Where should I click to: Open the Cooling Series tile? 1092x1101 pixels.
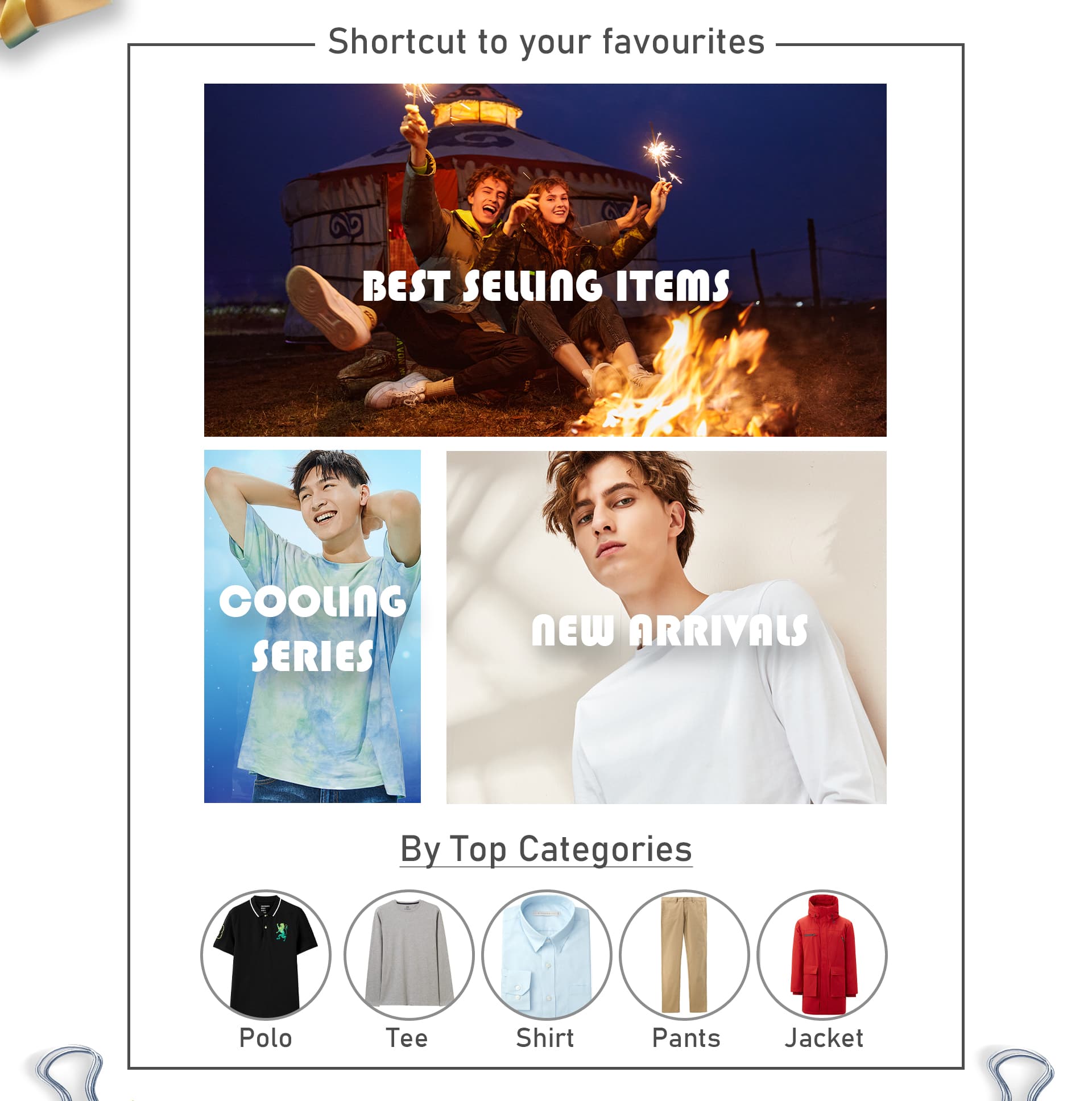tap(312, 626)
